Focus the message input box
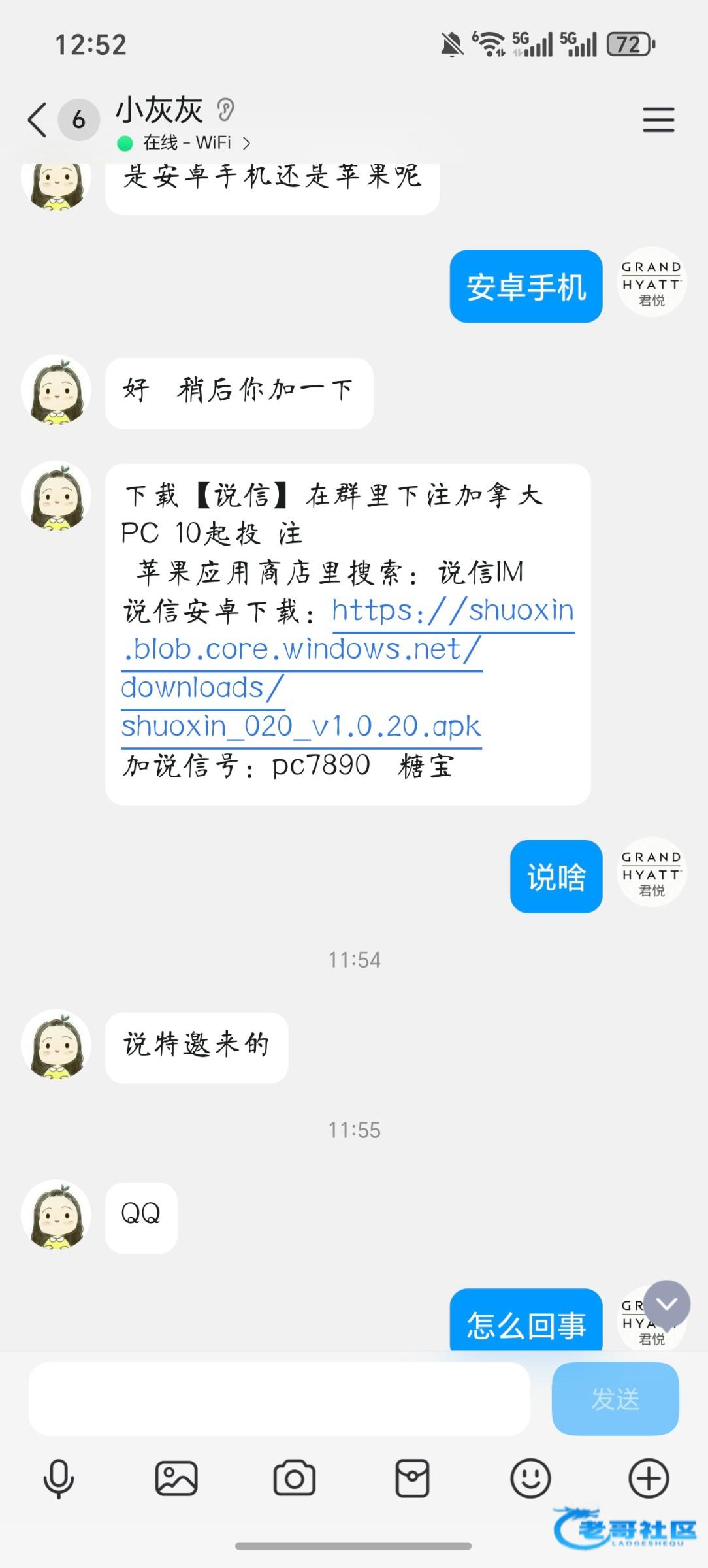Image resolution: width=708 pixels, height=1568 pixels. point(279,1399)
